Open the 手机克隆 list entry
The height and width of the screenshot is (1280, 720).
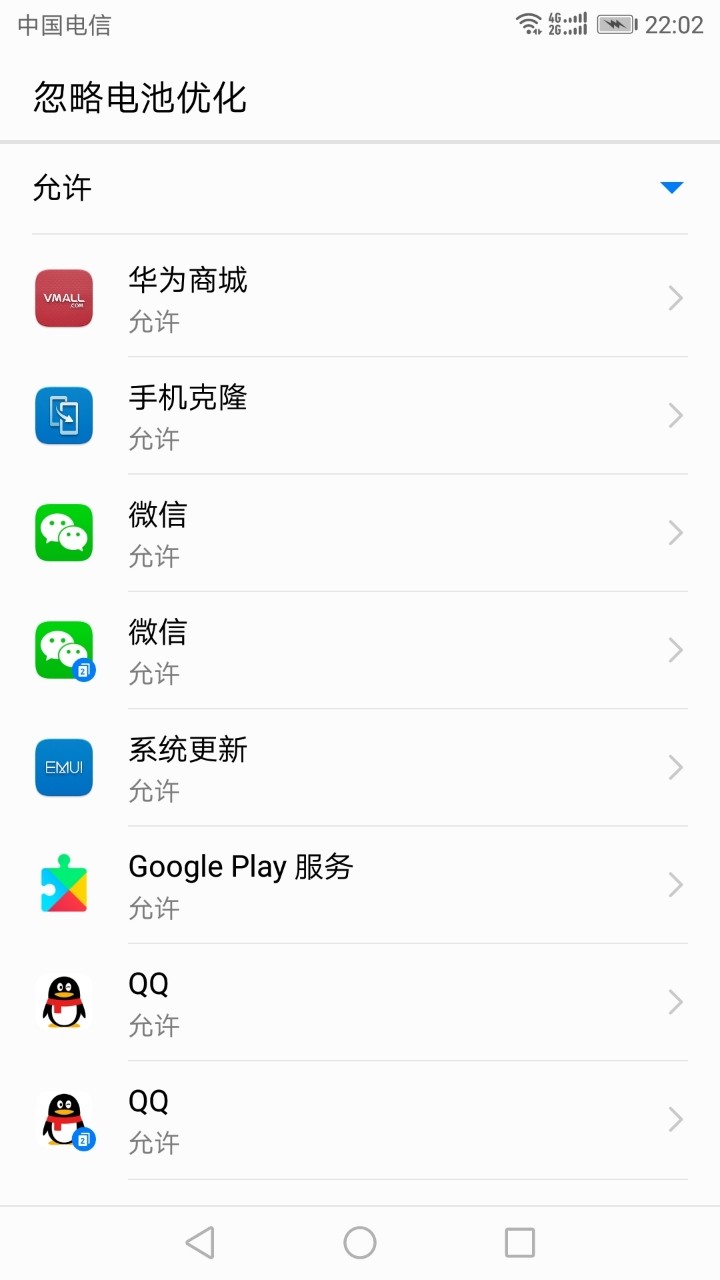pyautogui.click(x=360, y=415)
